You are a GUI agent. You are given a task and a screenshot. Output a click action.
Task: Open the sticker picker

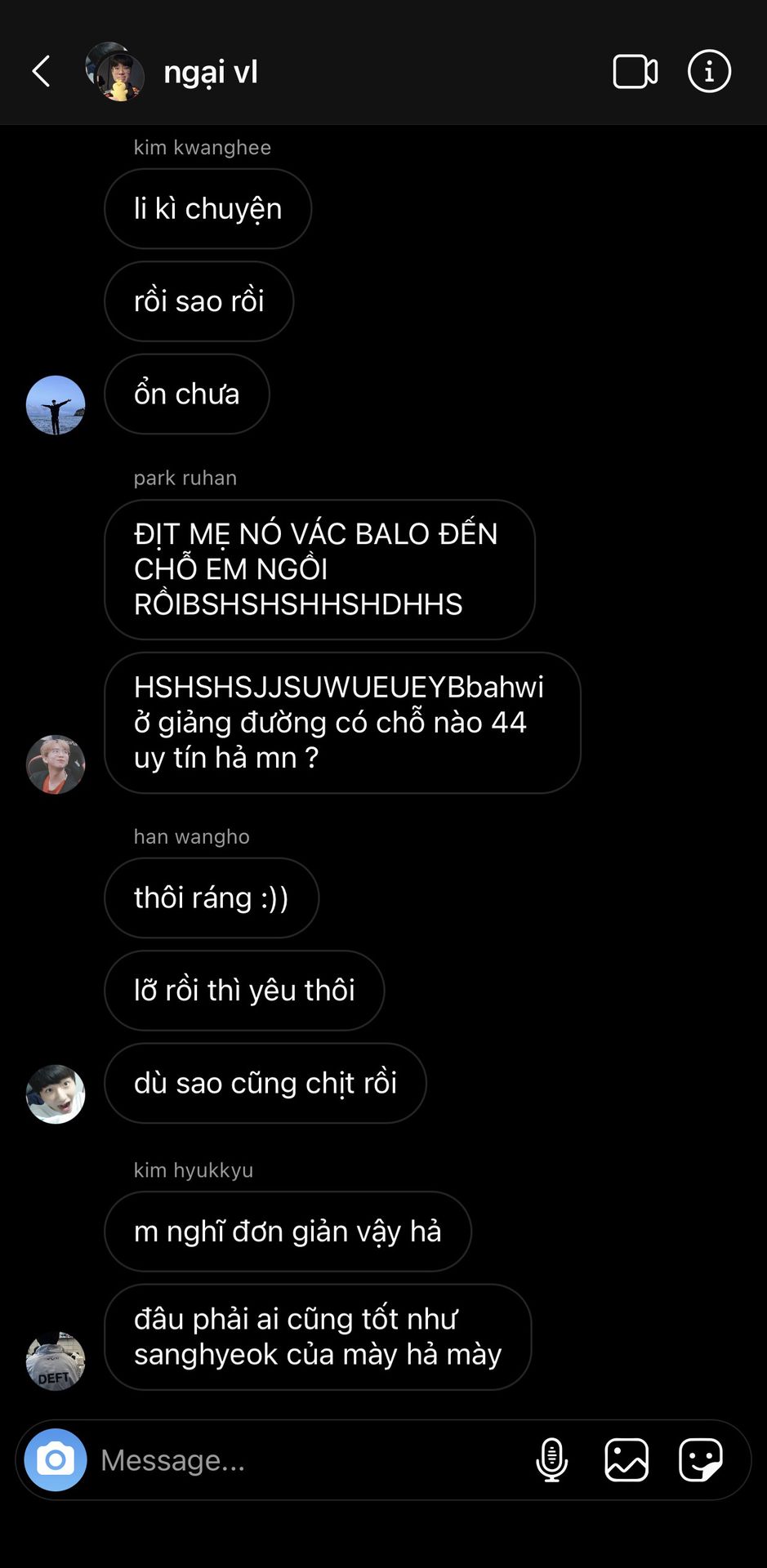tap(701, 1459)
